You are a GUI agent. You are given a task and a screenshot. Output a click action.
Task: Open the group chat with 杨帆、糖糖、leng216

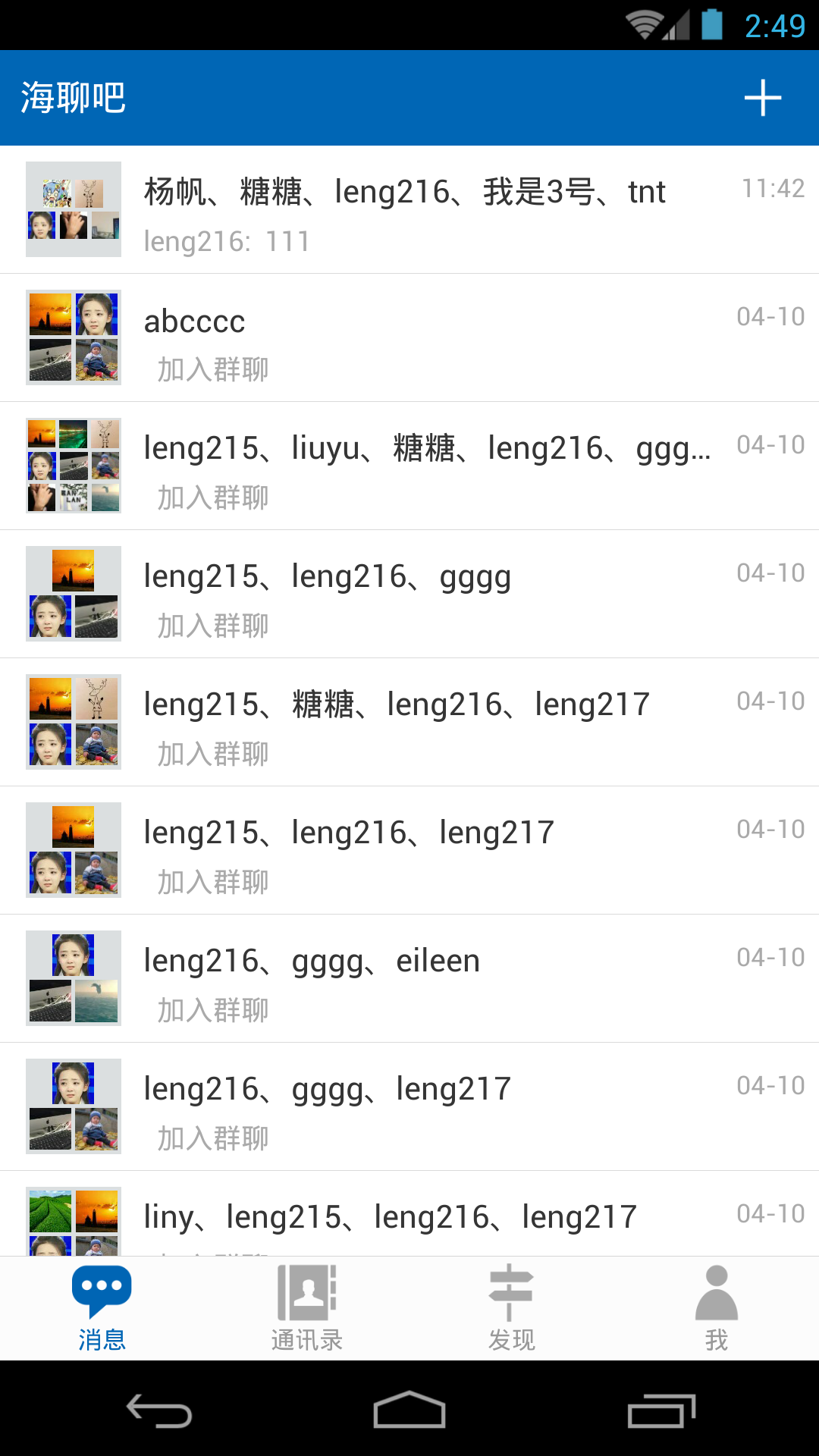pos(409,209)
